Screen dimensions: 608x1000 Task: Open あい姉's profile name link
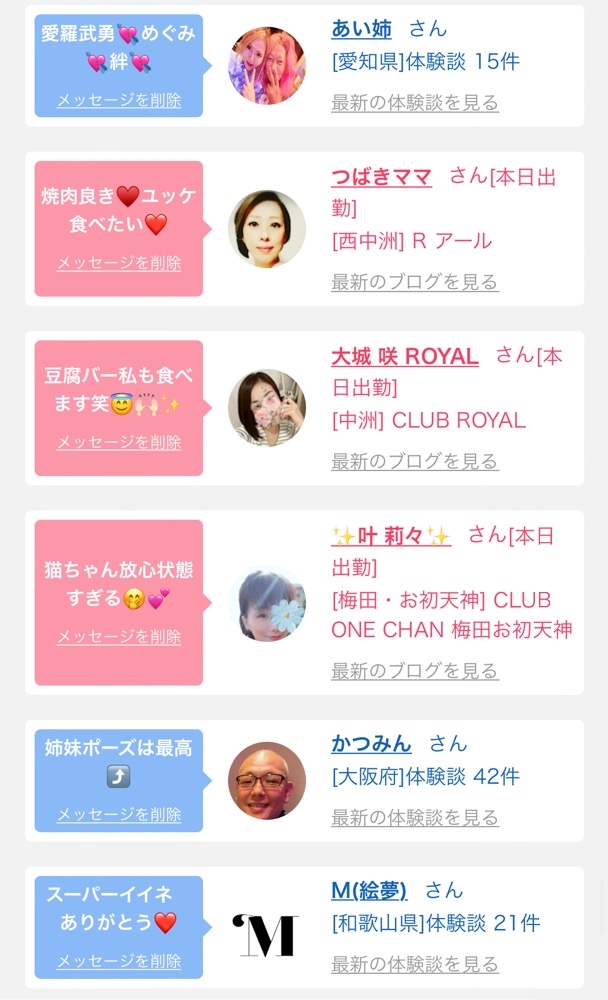pyautogui.click(x=361, y=29)
